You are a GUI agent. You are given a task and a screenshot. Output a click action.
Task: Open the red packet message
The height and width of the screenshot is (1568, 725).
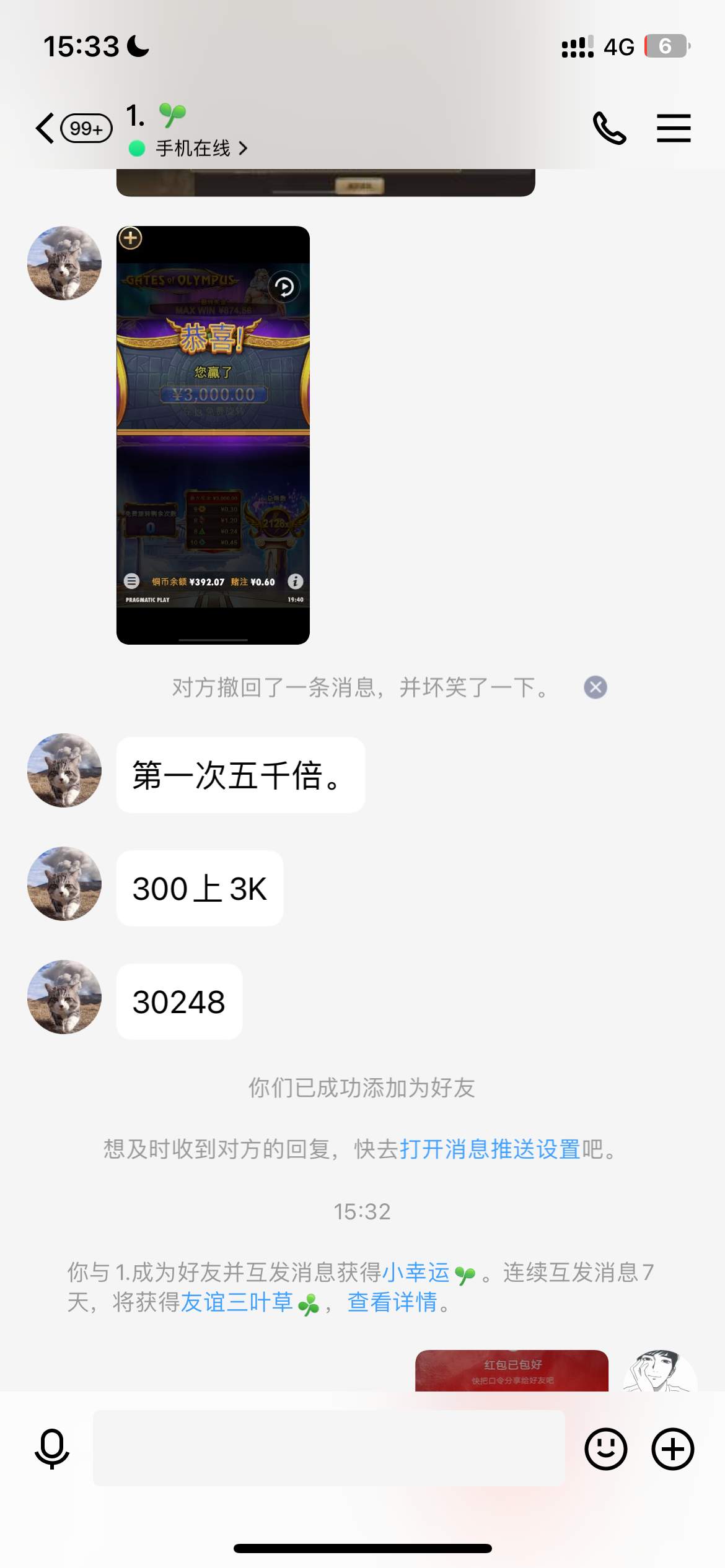pyautogui.click(x=511, y=1371)
